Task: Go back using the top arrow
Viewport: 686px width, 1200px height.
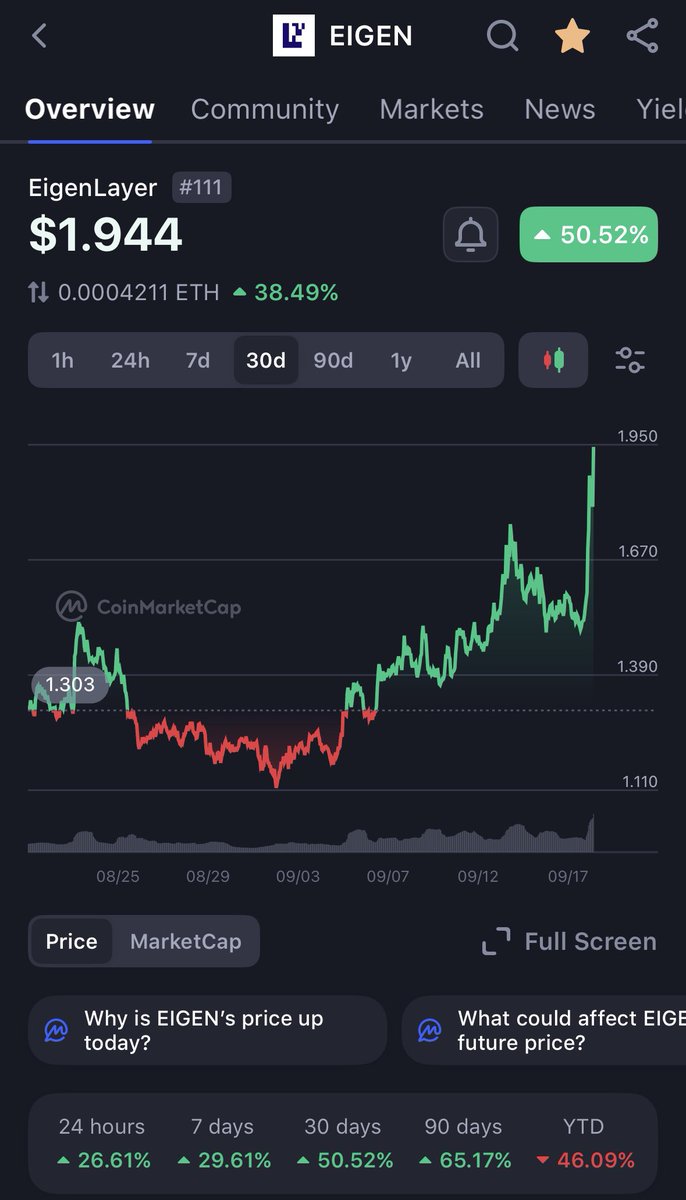Action: coord(39,37)
